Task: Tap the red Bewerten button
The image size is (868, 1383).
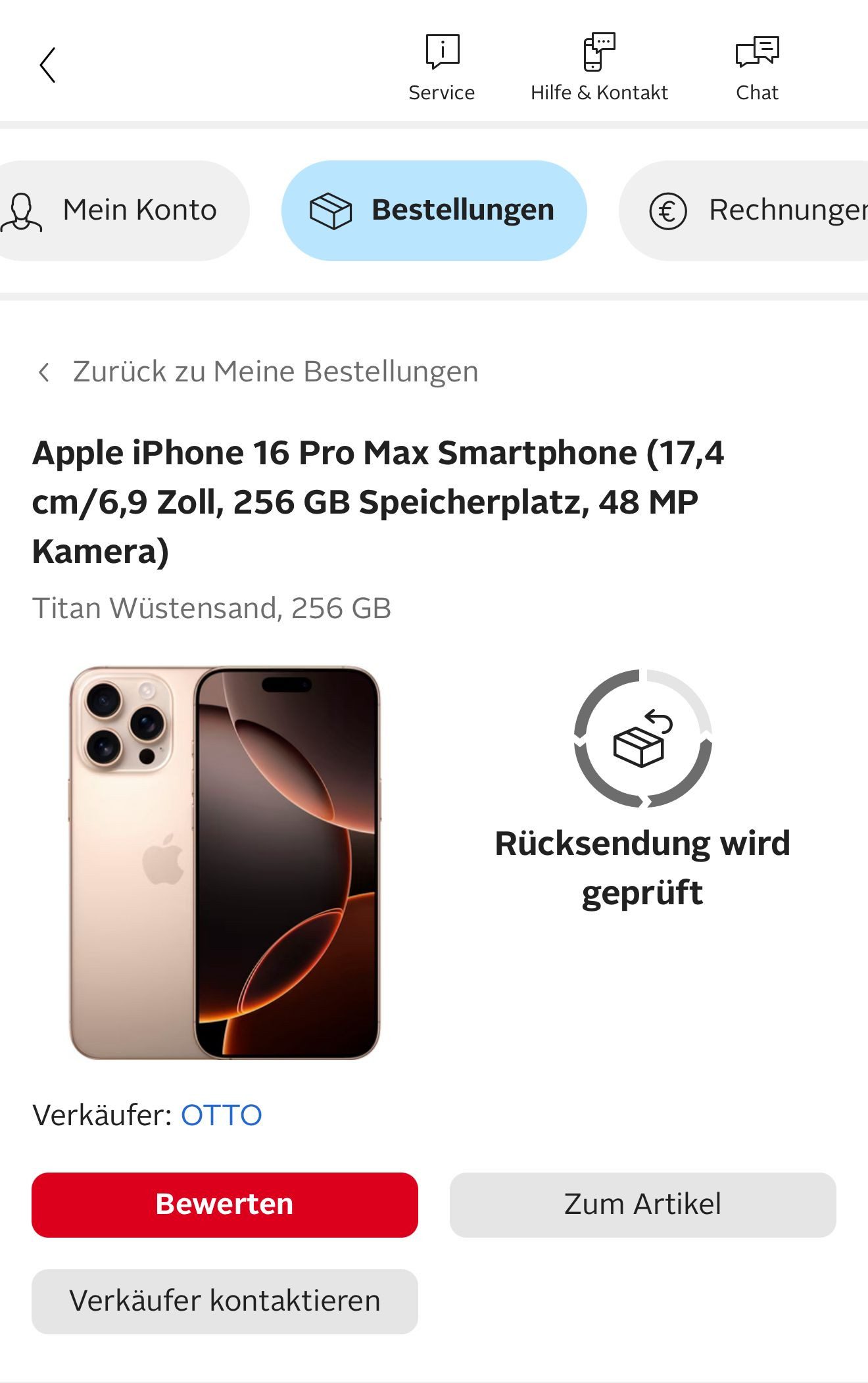Action: click(225, 1205)
